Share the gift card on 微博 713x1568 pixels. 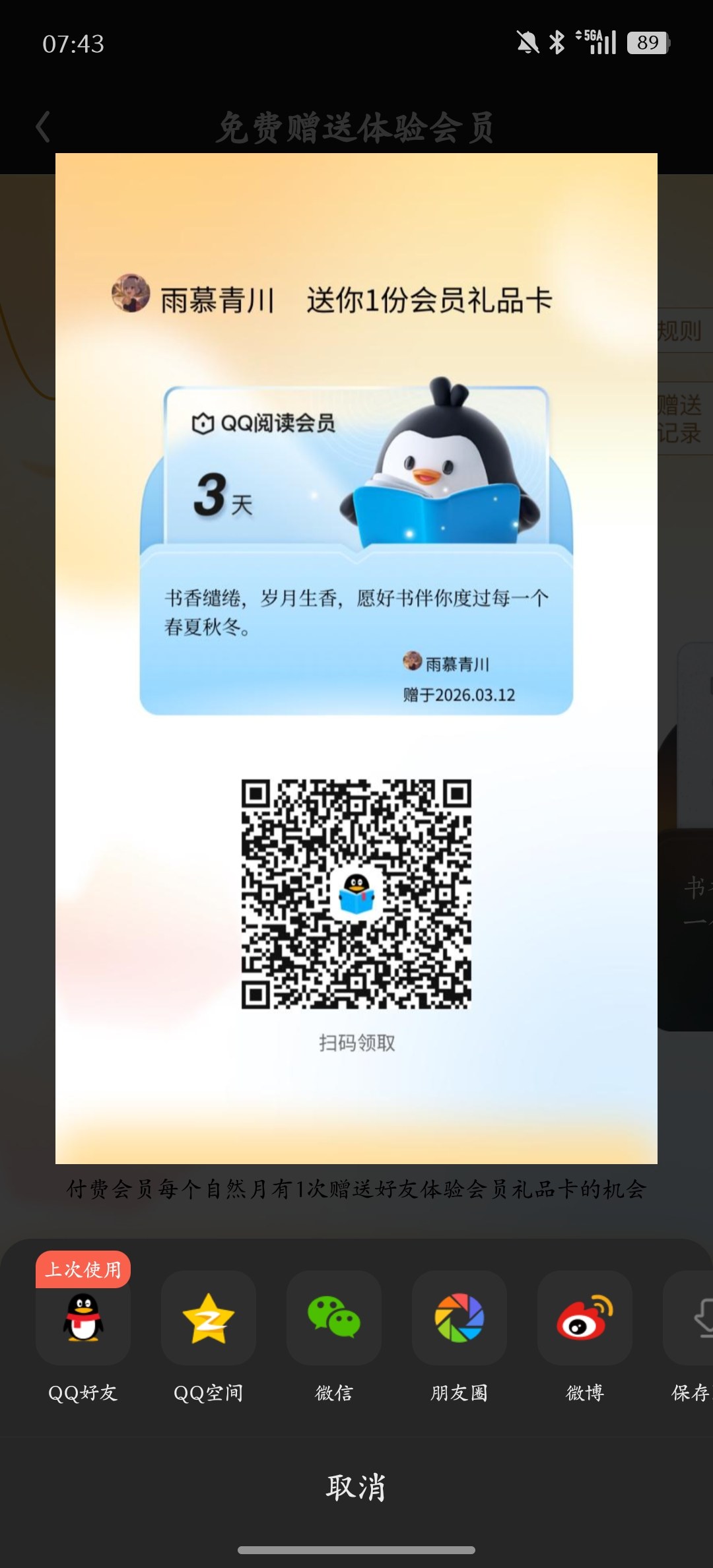585,1320
